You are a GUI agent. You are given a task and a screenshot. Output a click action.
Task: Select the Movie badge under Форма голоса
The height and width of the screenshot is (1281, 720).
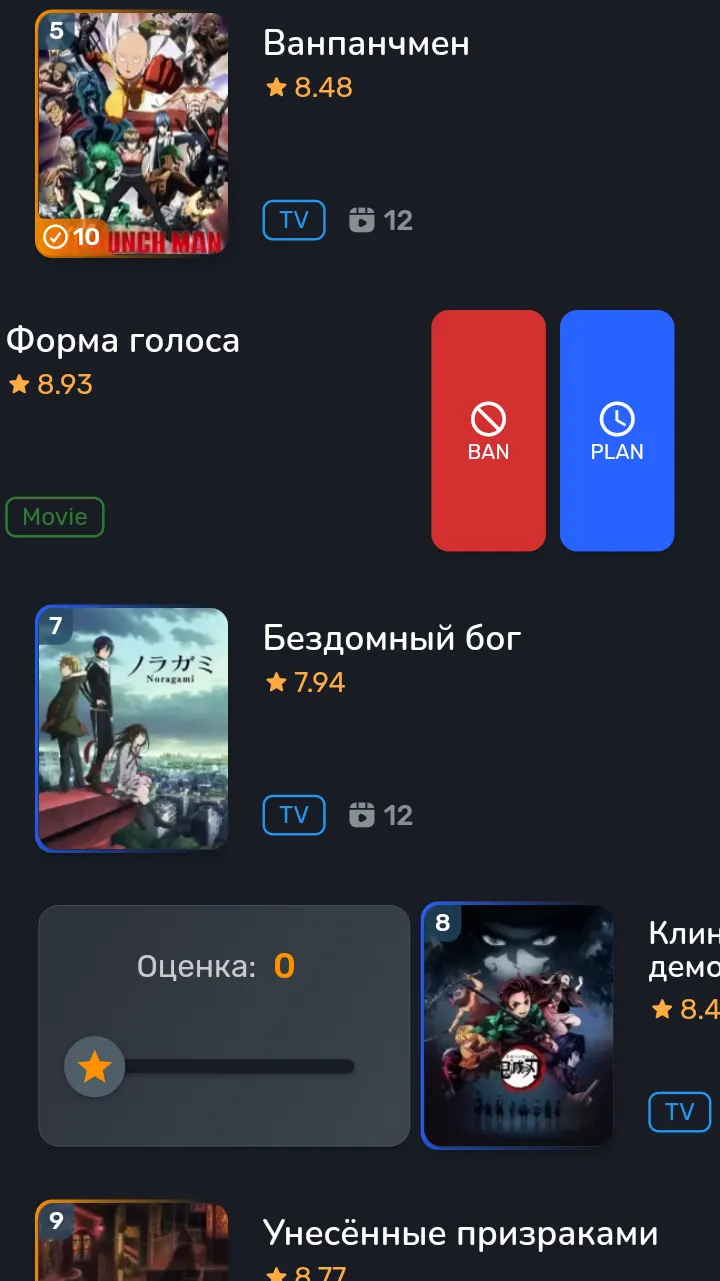pos(55,517)
